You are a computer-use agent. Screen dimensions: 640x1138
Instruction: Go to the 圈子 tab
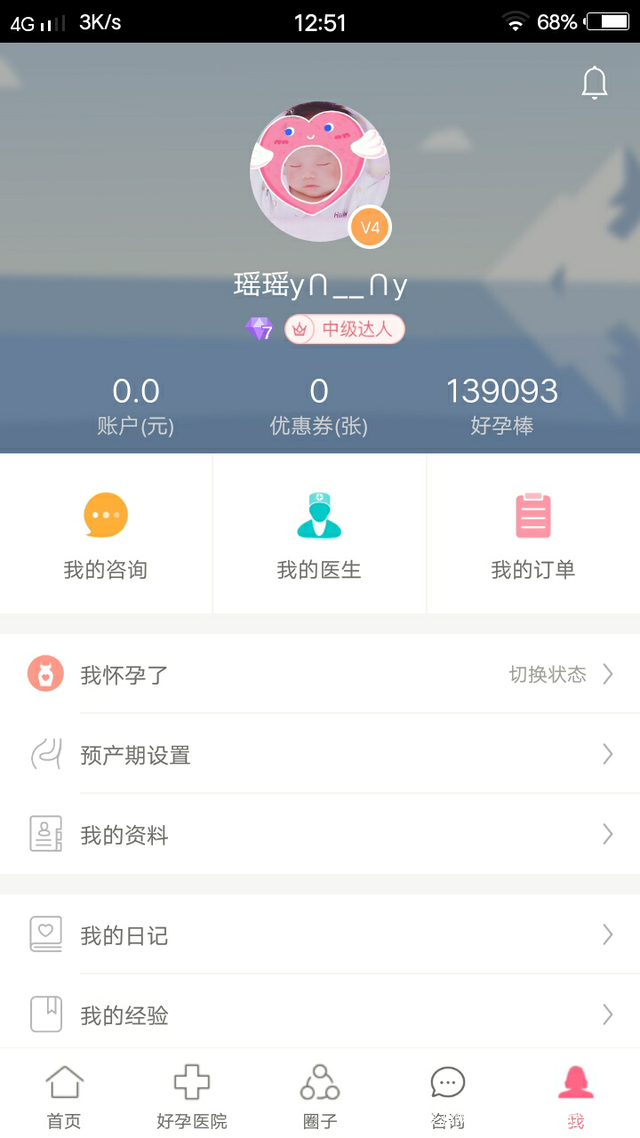pyautogui.click(x=320, y=1096)
